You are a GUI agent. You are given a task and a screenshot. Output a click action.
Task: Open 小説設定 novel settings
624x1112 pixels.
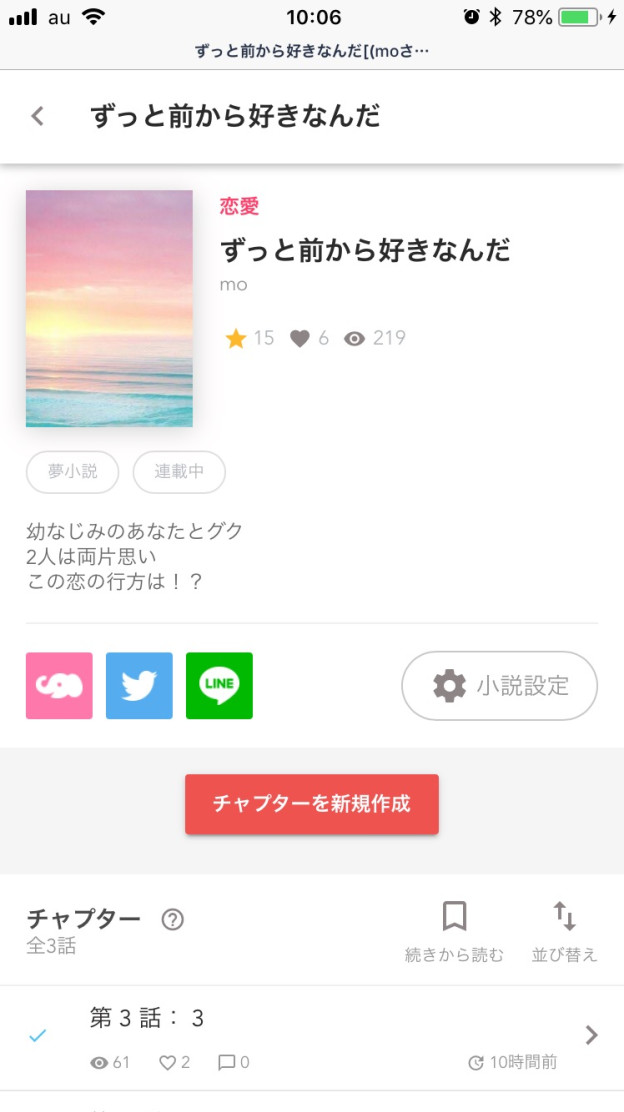(500, 686)
